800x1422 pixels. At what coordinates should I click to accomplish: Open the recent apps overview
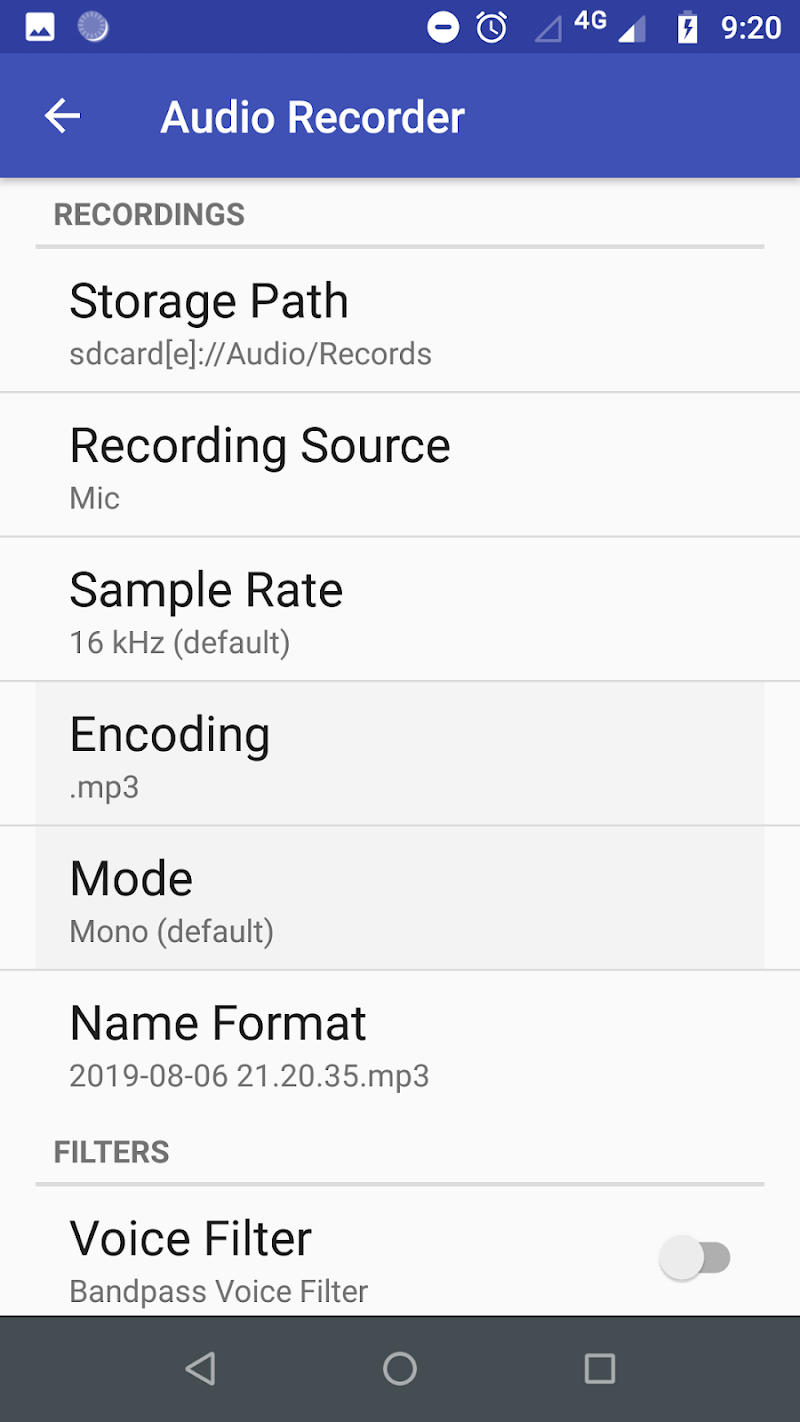tap(599, 1368)
